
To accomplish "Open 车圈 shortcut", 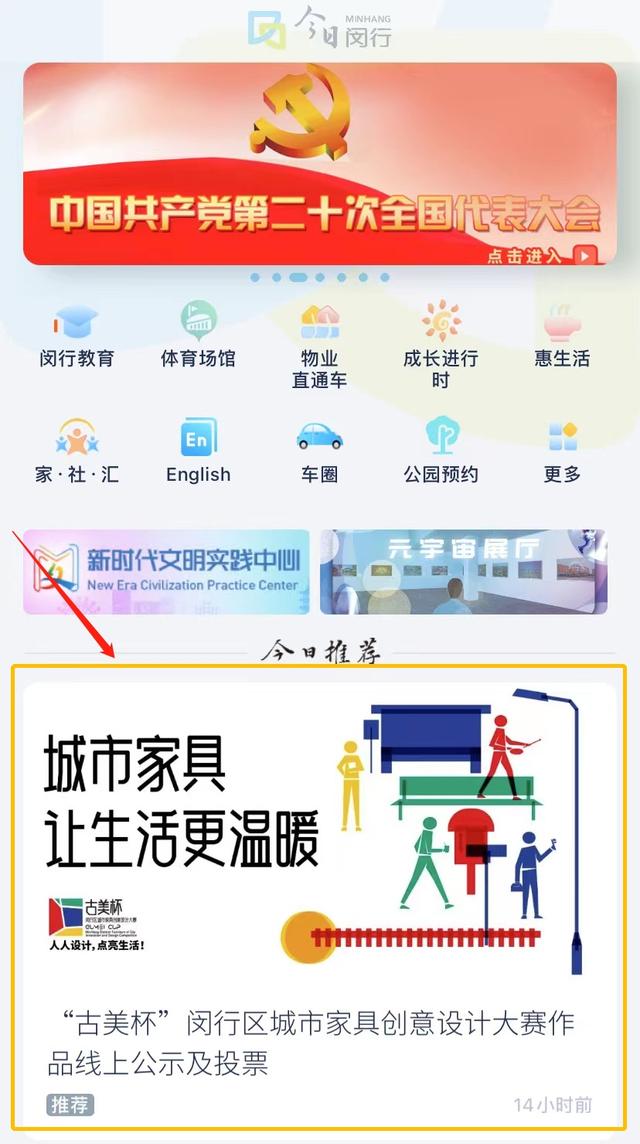I will [320, 451].
